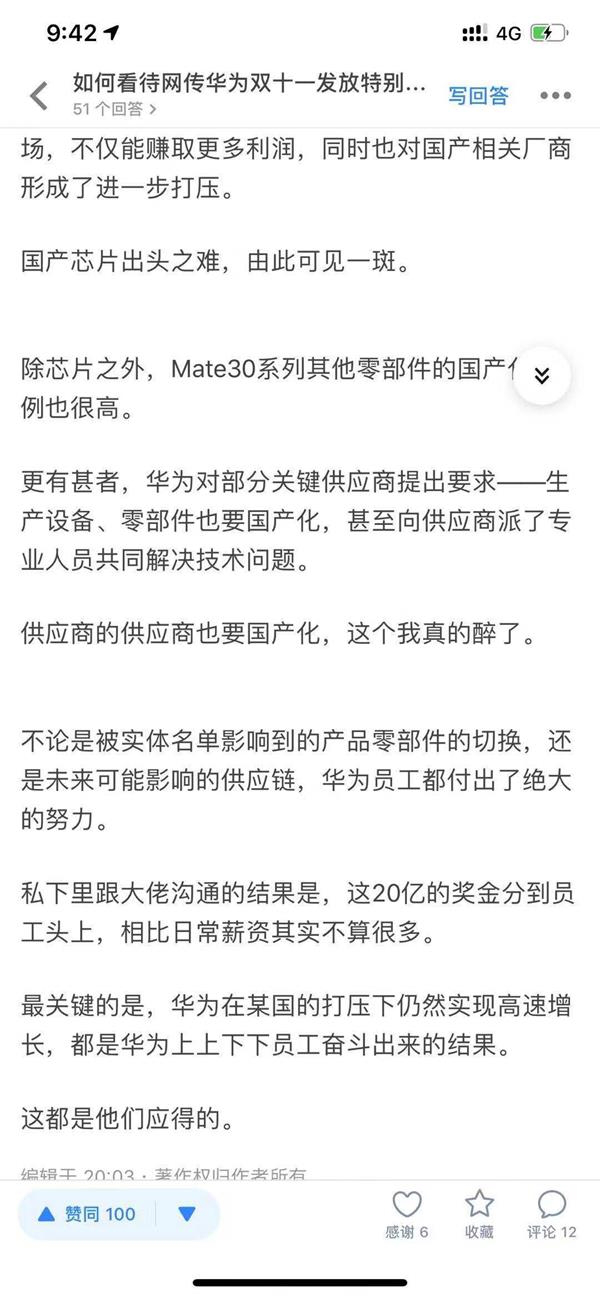Upvote the answer with 赞同 100
This screenshot has height=1298, width=600.
tap(88, 1214)
